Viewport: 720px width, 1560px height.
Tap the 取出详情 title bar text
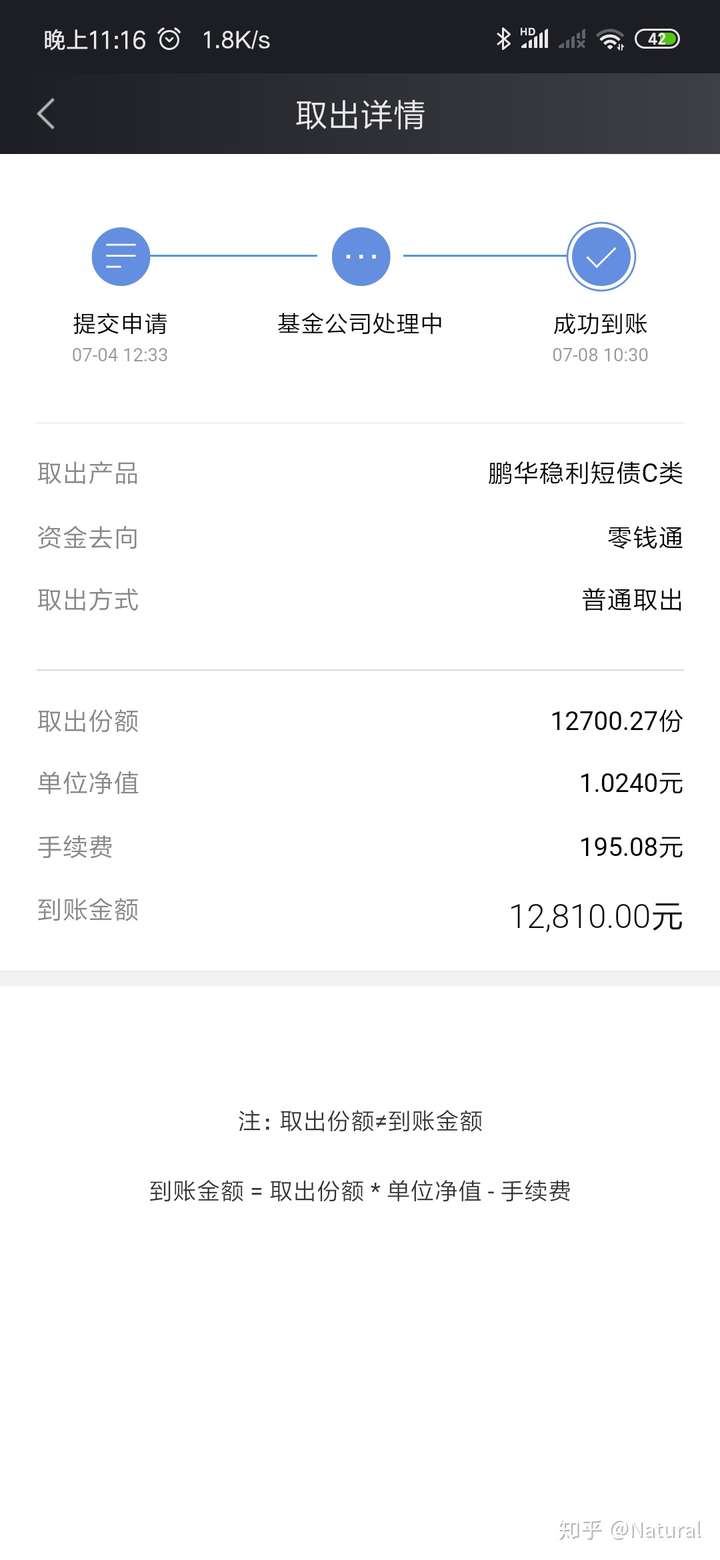click(360, 115)
